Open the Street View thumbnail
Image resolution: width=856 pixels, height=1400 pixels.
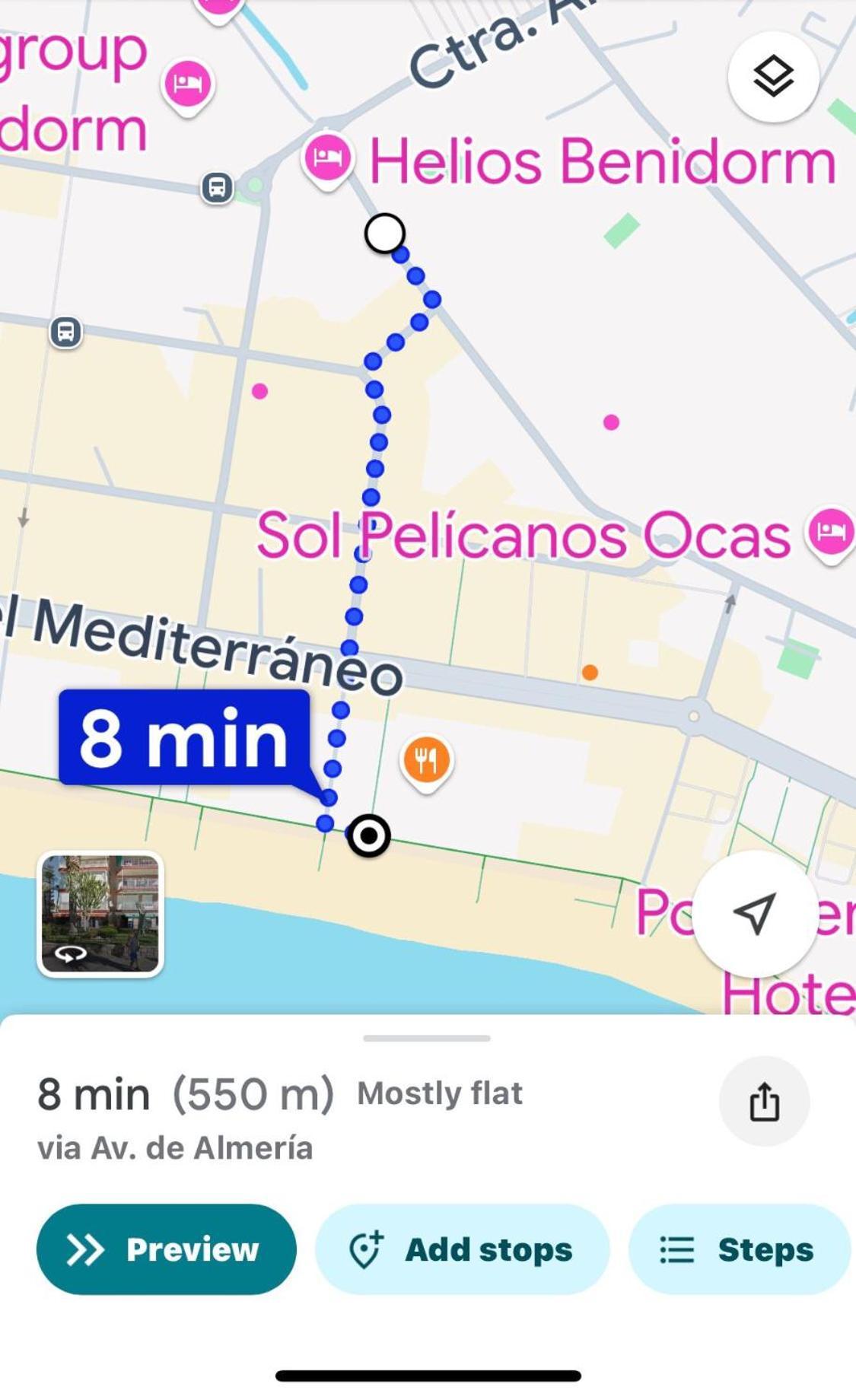point(100,913)
